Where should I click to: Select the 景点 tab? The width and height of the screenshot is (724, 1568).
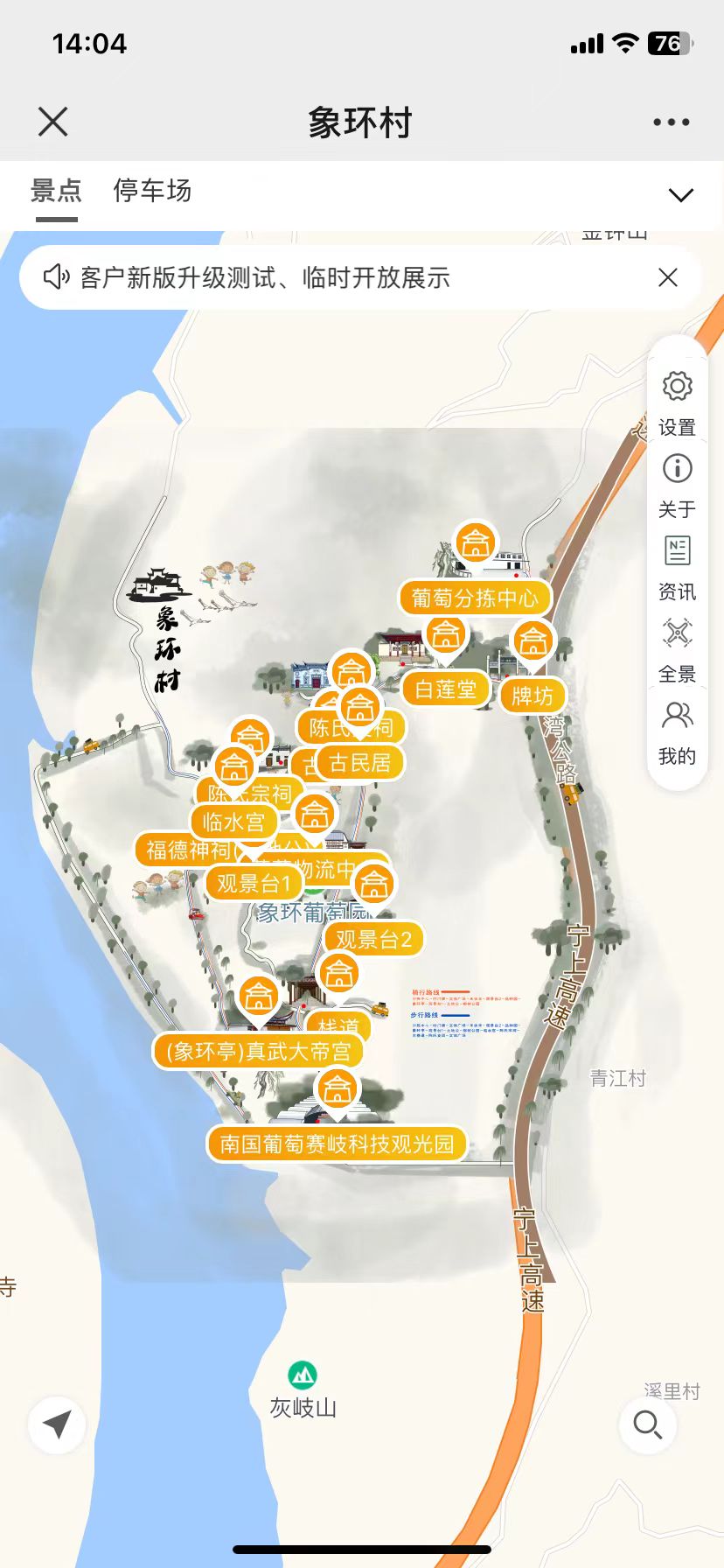coord(57,191)
